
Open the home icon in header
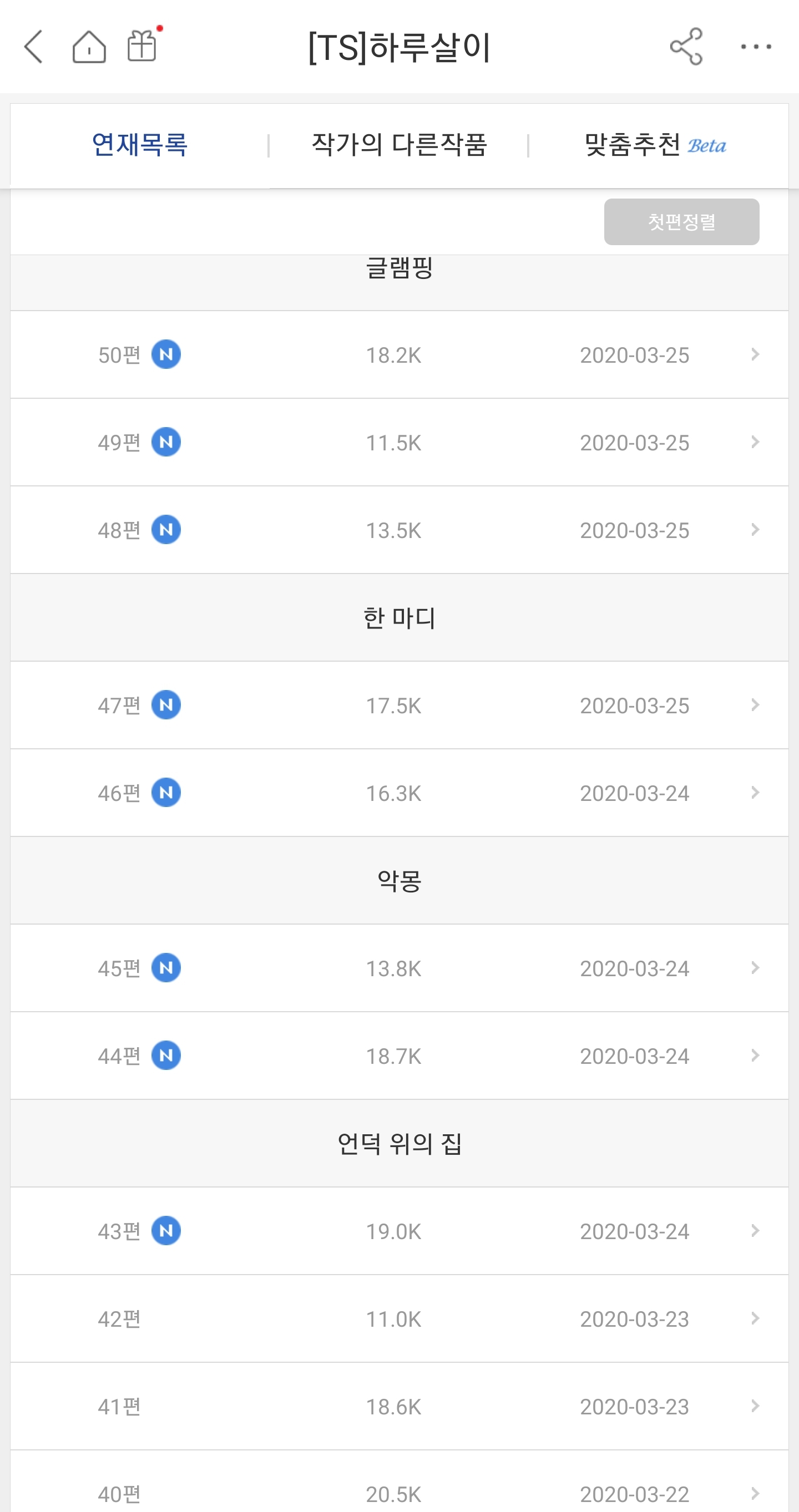89,47
